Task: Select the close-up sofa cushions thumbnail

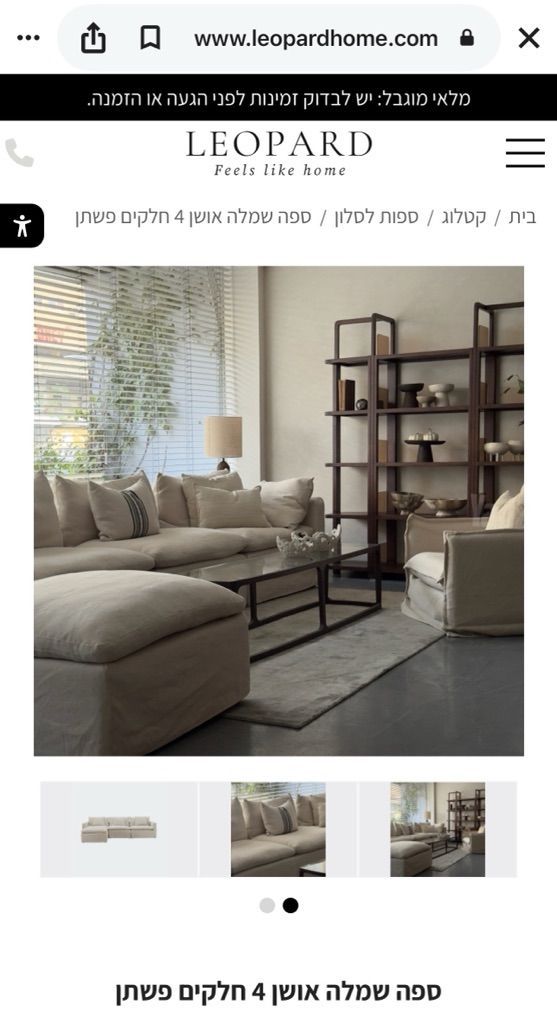Action: 278,829
